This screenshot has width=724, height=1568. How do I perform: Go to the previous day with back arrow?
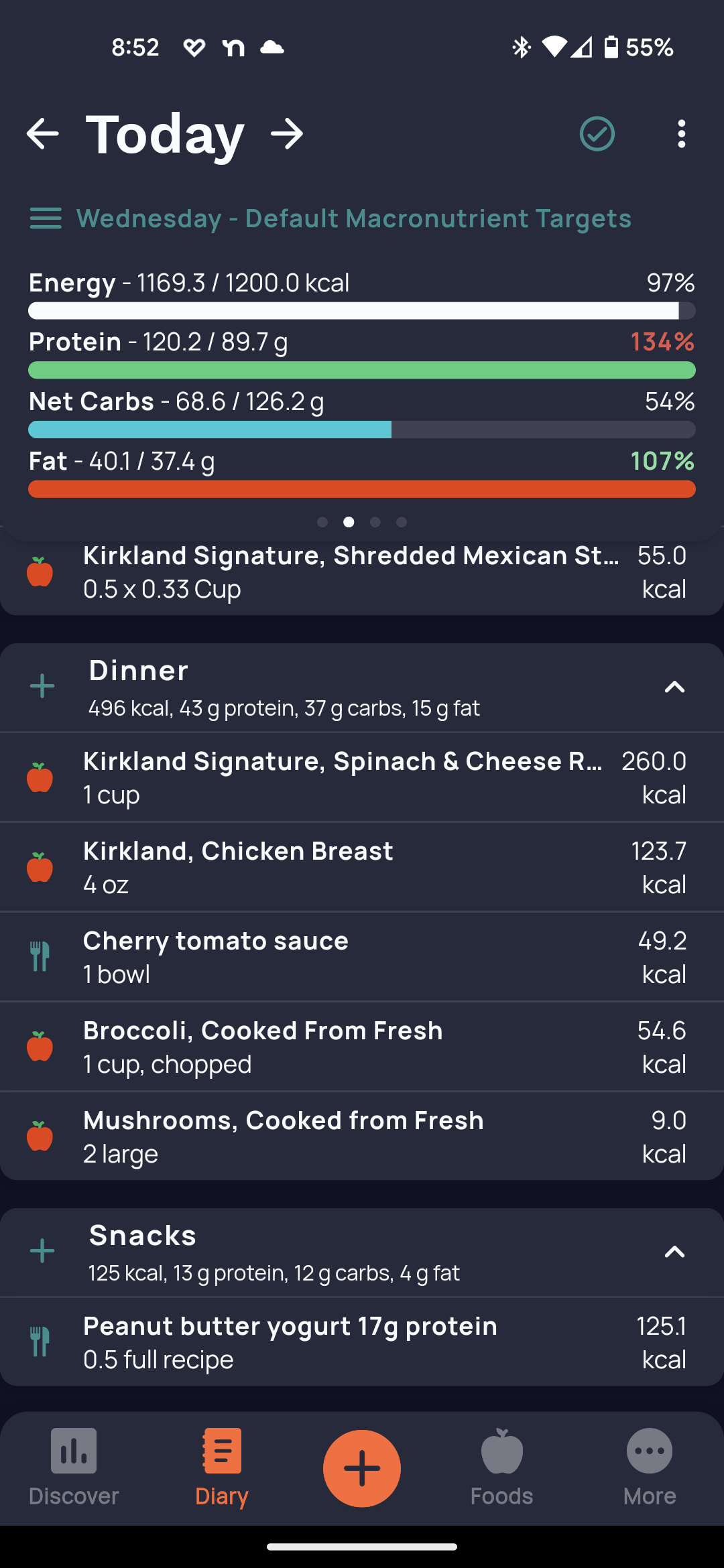tap(43, 134)
